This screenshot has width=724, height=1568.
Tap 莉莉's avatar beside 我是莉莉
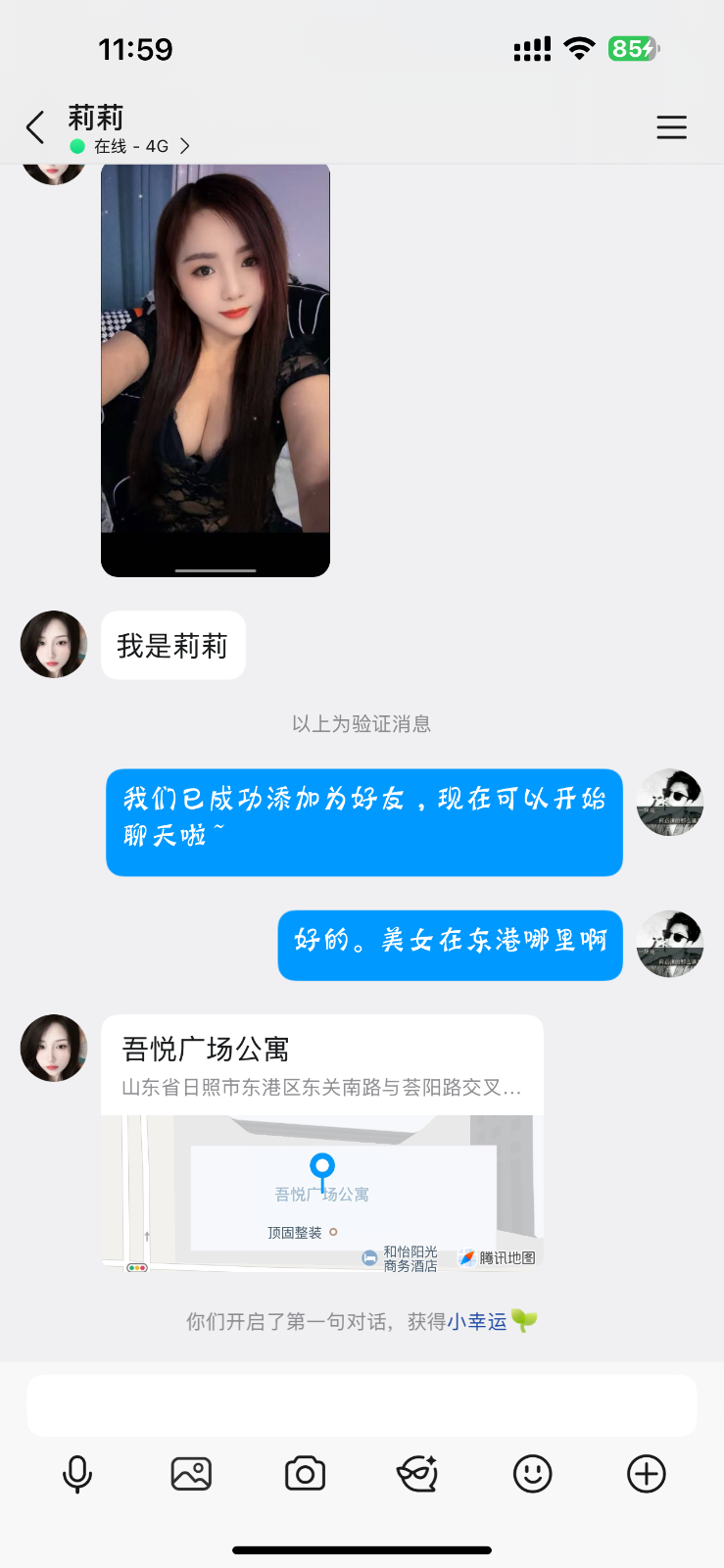tap(54, 645)
